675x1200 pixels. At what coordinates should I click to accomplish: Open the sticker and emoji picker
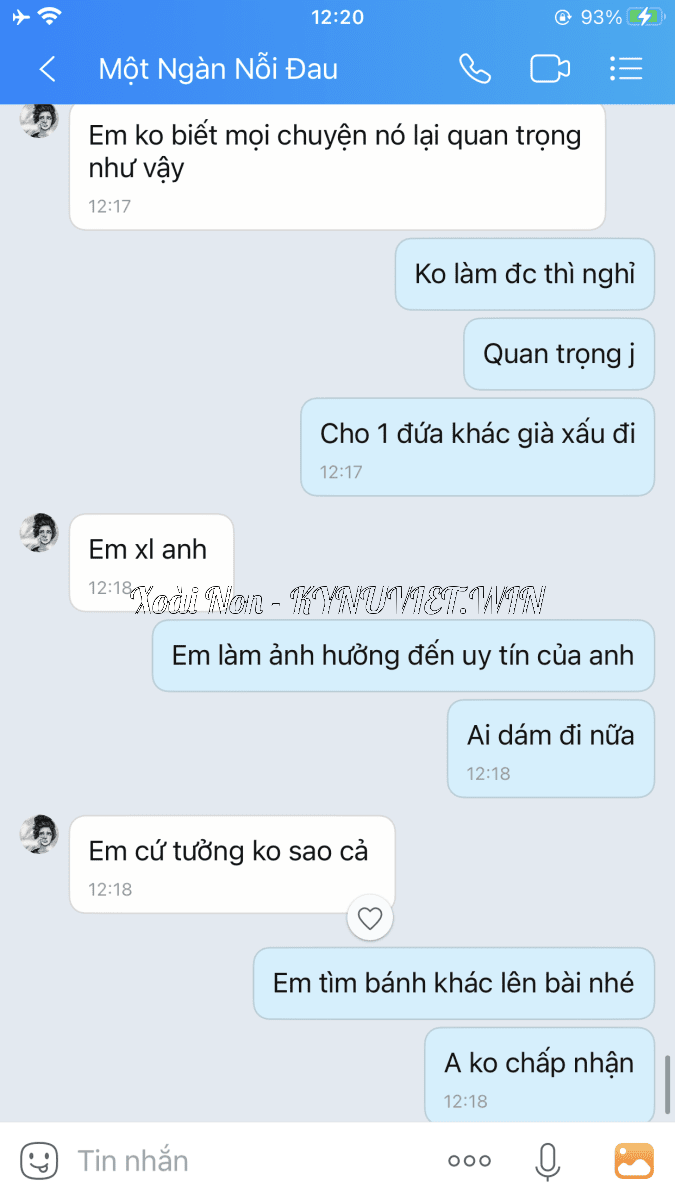coord(39,1160)
